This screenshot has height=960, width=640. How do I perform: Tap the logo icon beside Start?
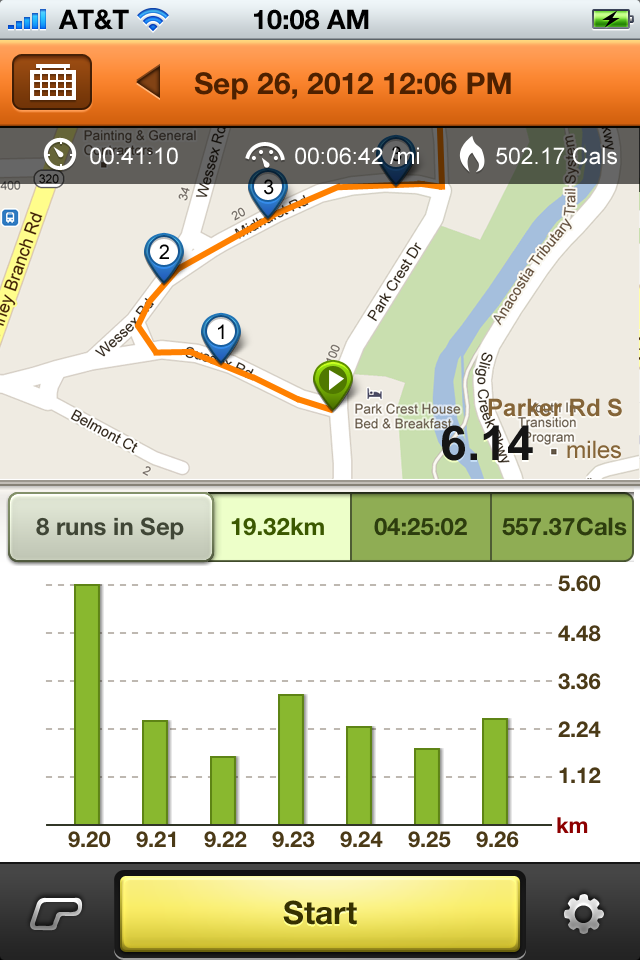(x=56, y=913)
